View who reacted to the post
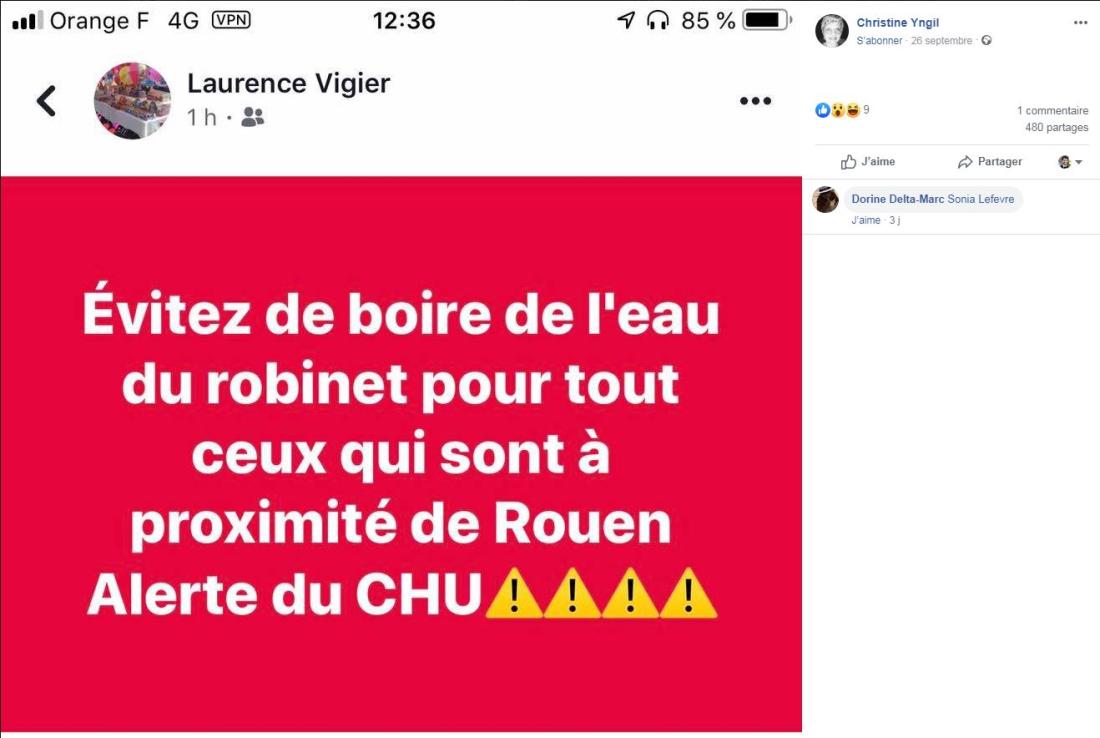The image size is (1100, 738). pos(842,110)
